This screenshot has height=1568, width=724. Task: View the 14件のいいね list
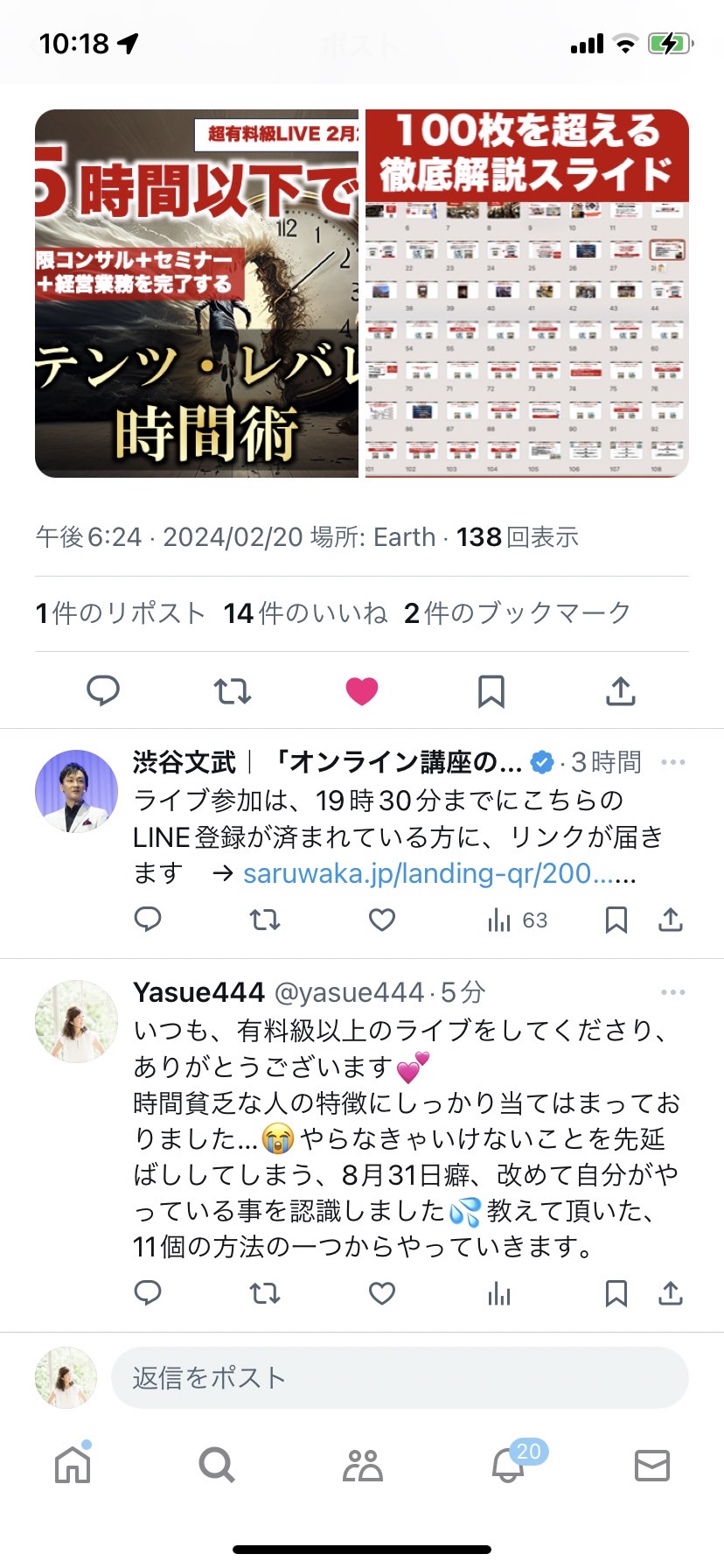pyautogui.click(x=305, y=613)
